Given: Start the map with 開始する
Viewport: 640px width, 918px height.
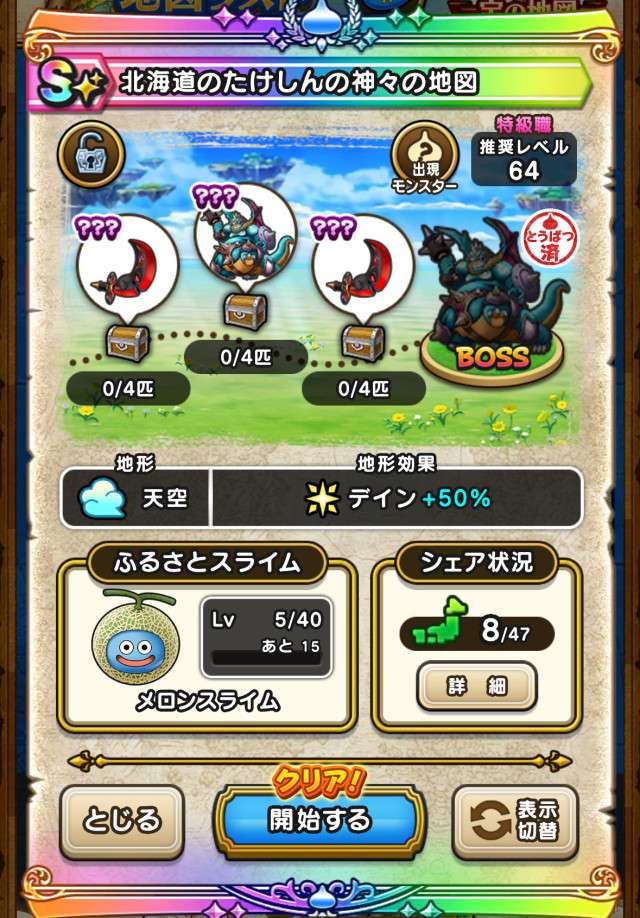Looking at the screenshot, I should [320, 821].
